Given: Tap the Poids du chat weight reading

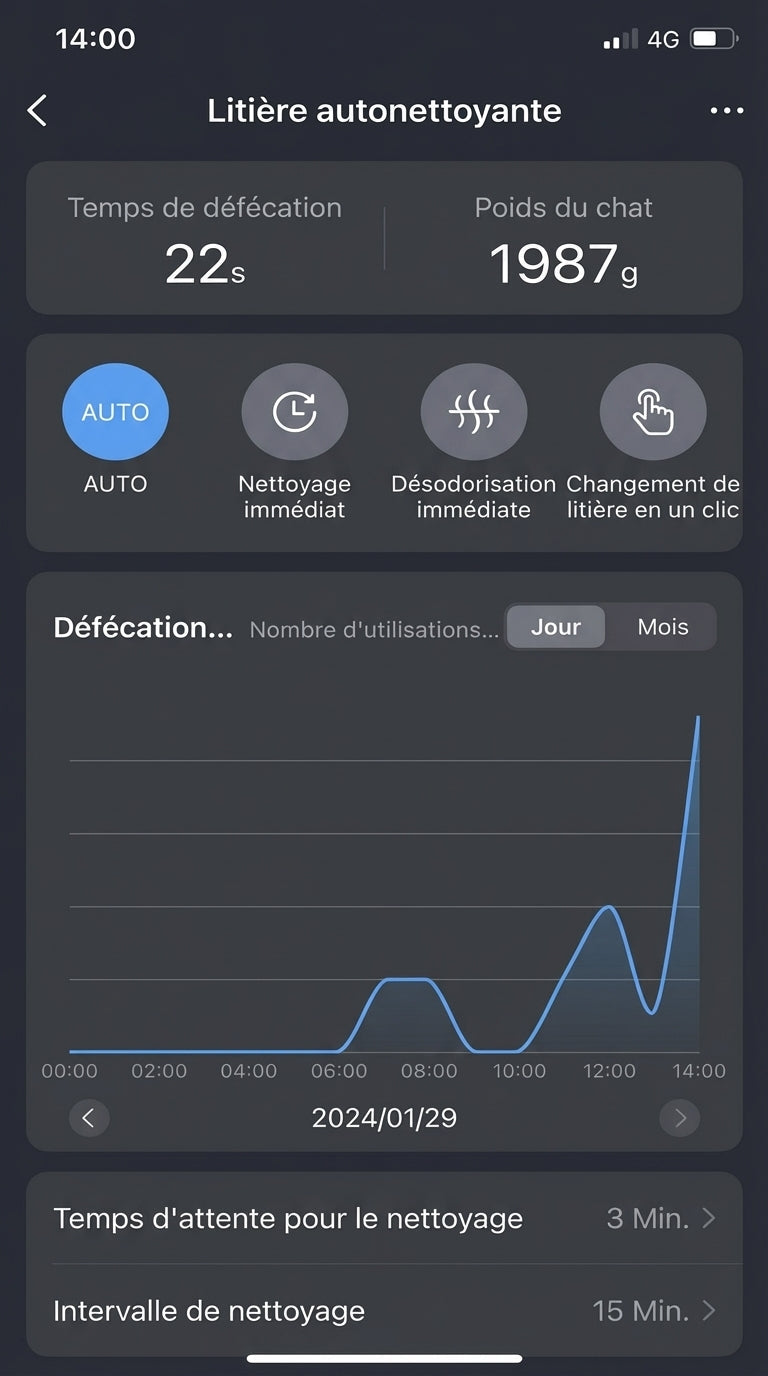Looking at the screenshot, I should [x=562, y=262].
